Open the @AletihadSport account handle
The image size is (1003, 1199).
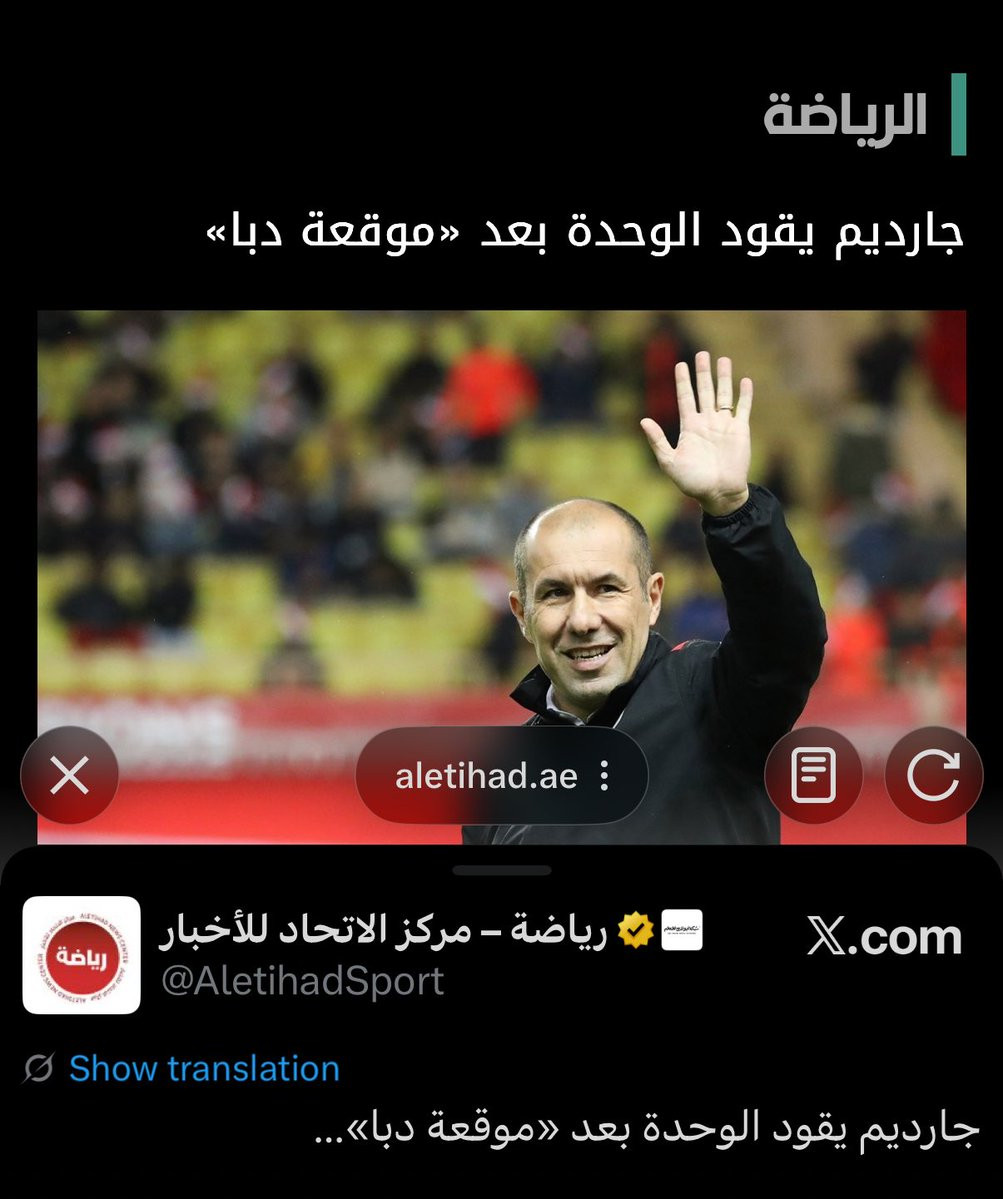pos(303,981)
